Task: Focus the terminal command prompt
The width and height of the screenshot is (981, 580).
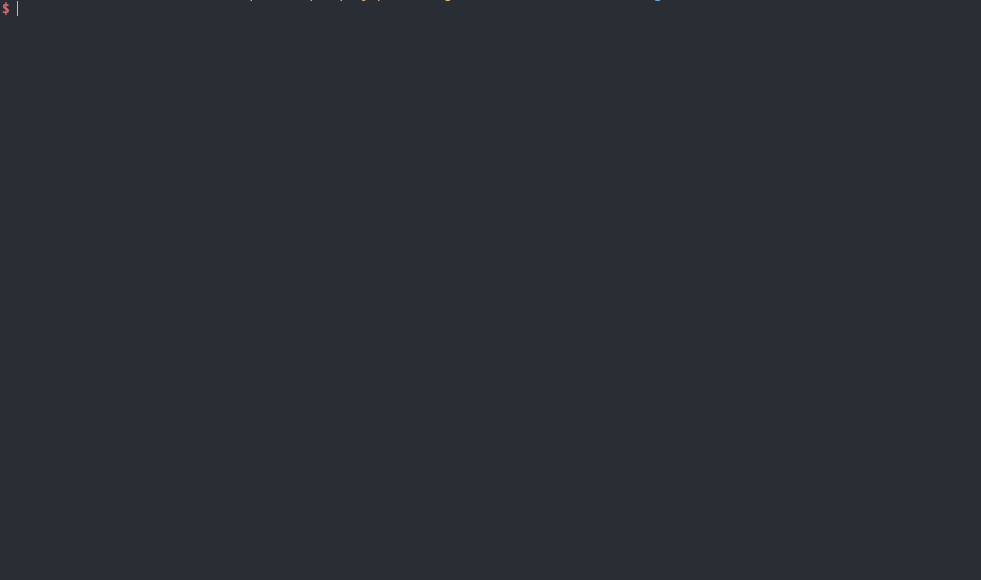Action: (18, 9)
